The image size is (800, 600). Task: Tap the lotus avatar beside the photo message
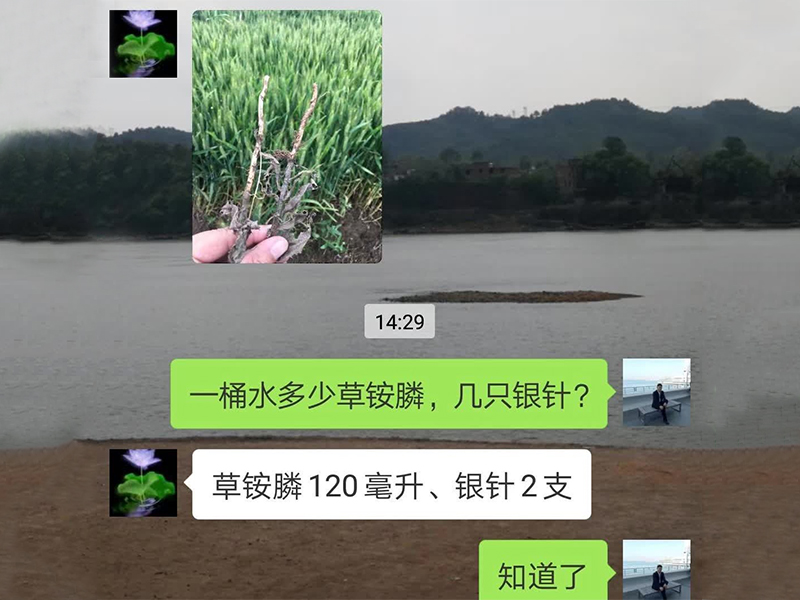[x=143, y=44]
